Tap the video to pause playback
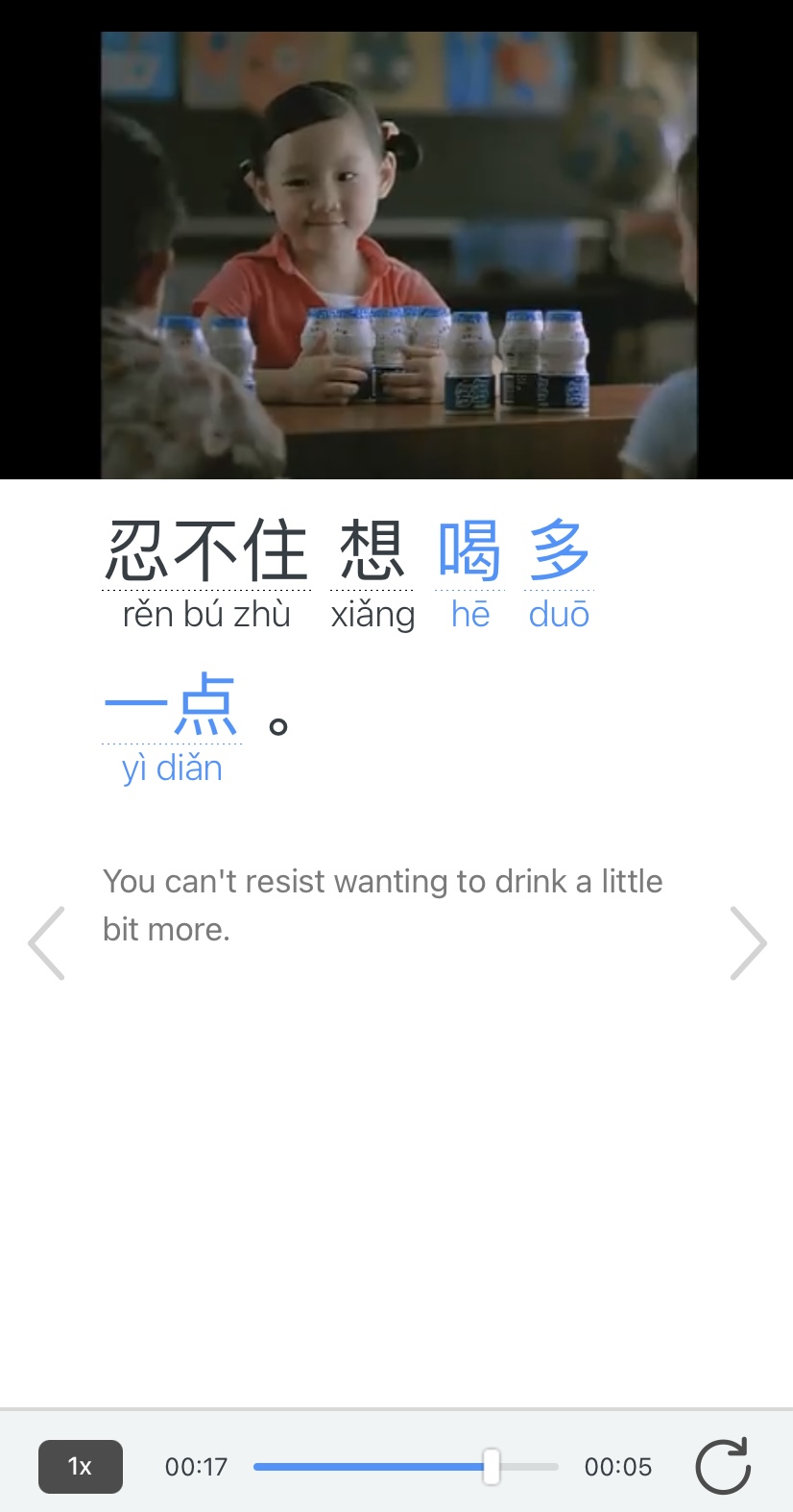Image resolution: width=793 pixels, height=1512 pixels. (x=398, y=255)
